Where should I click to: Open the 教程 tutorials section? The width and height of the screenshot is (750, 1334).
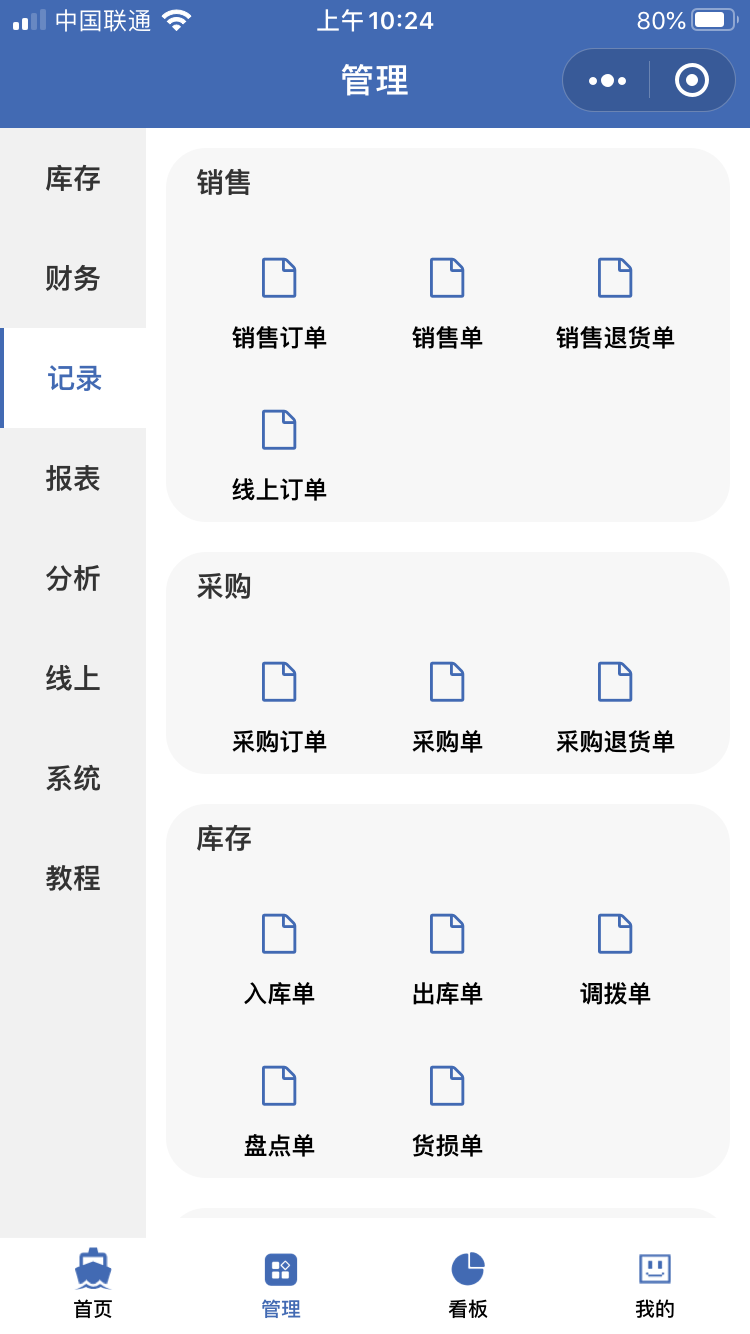73,879
